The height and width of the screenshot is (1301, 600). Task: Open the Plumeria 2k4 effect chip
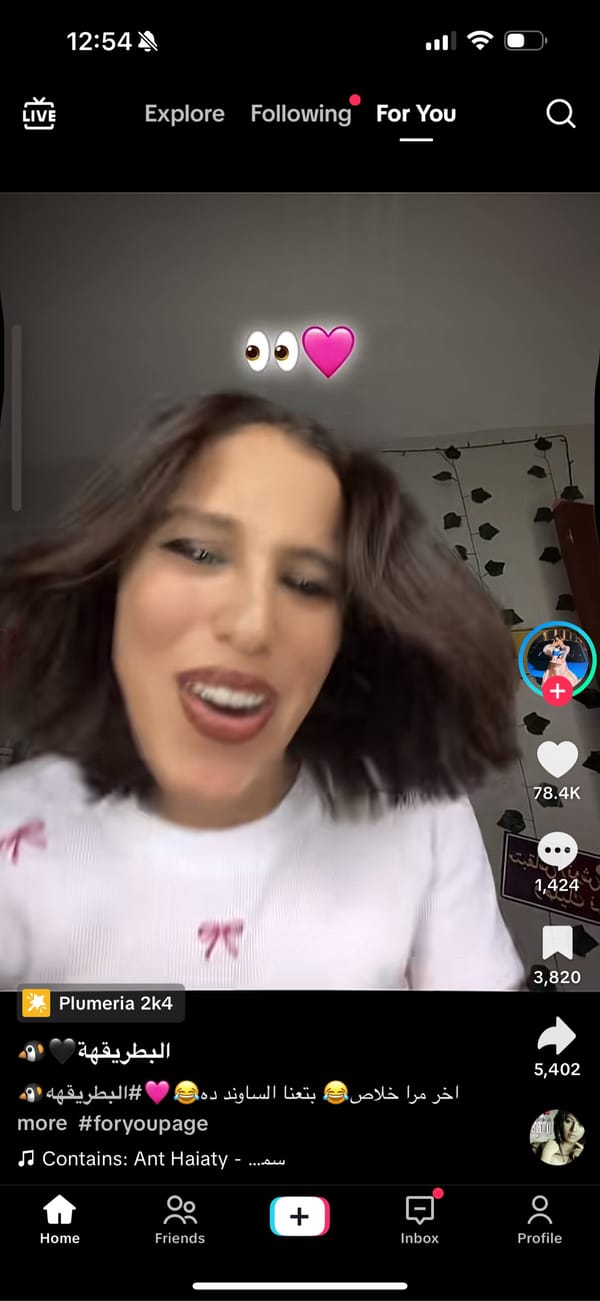click(102, 1003)
